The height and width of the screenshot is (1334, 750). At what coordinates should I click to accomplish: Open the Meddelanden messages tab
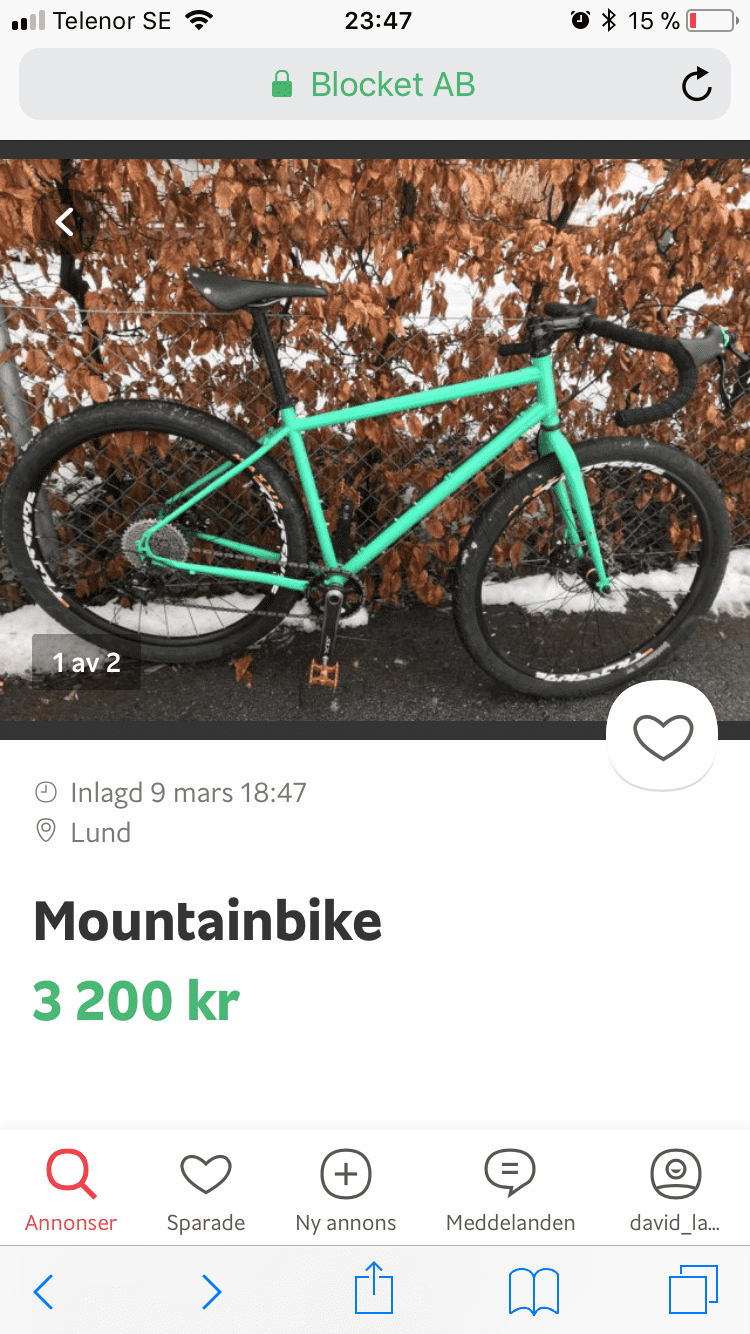510,1190
